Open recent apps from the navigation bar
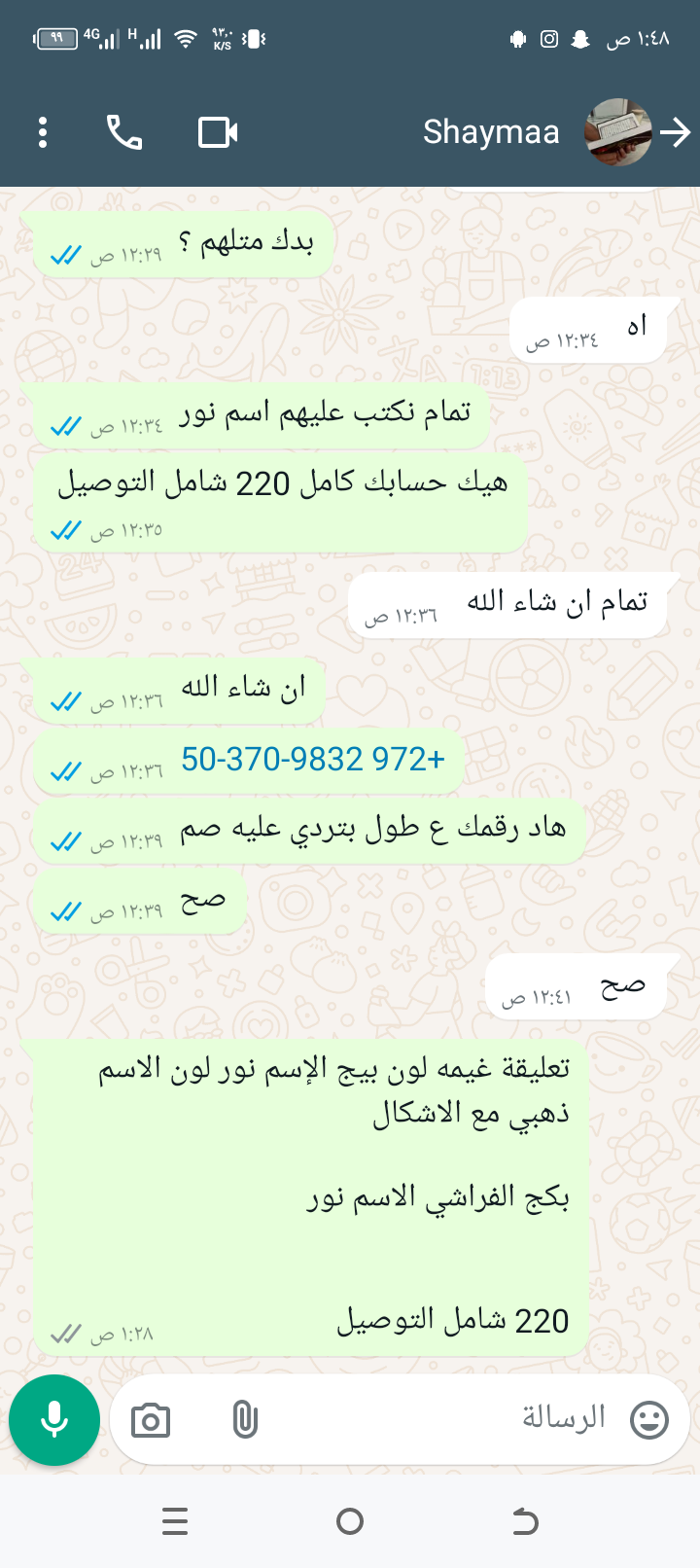Viewport: 700px width, 1568px height. (x=175, y=1521)
